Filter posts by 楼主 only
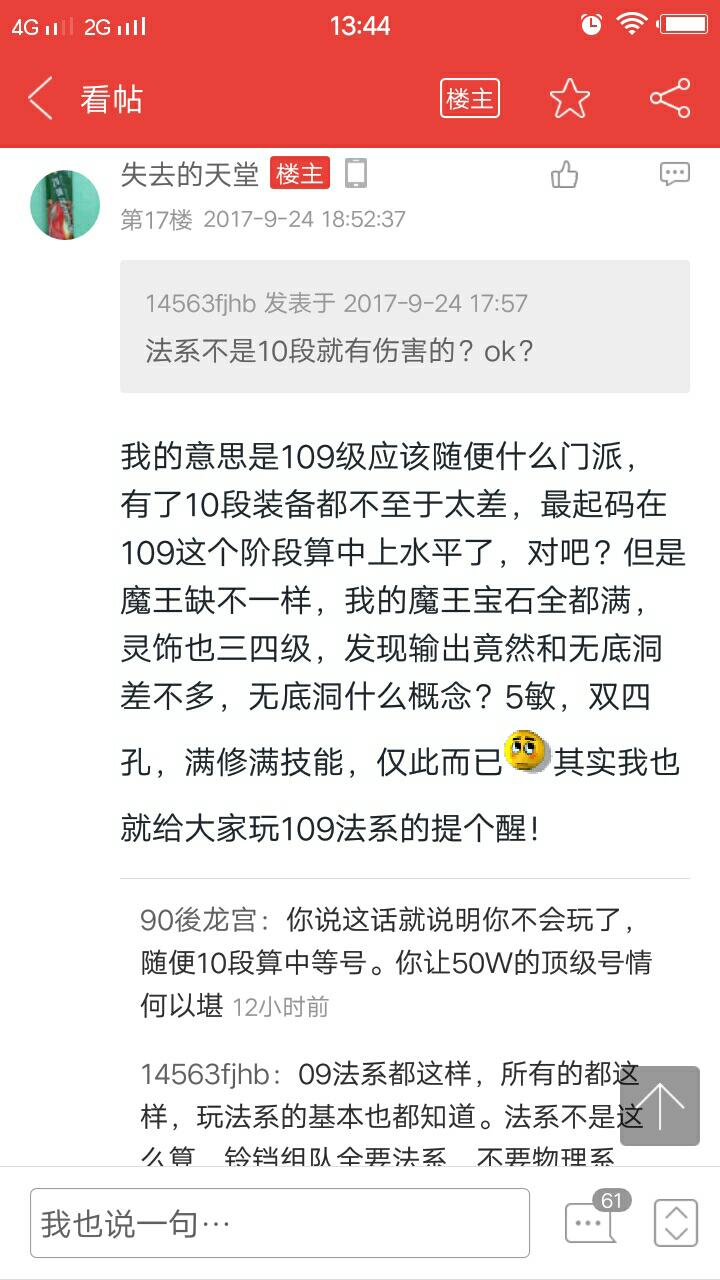Viewport: 720px width, 1280px height. 469,99
